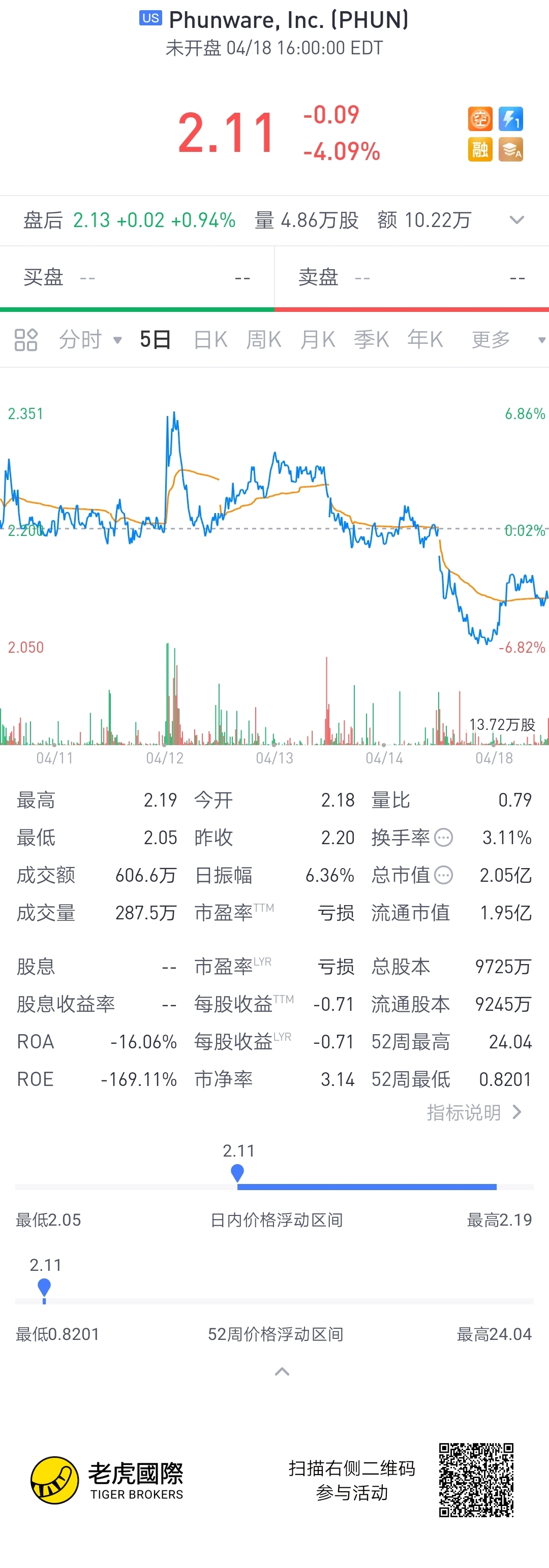
Task: Select the 5日 chart tab
Action: point(155,340)
